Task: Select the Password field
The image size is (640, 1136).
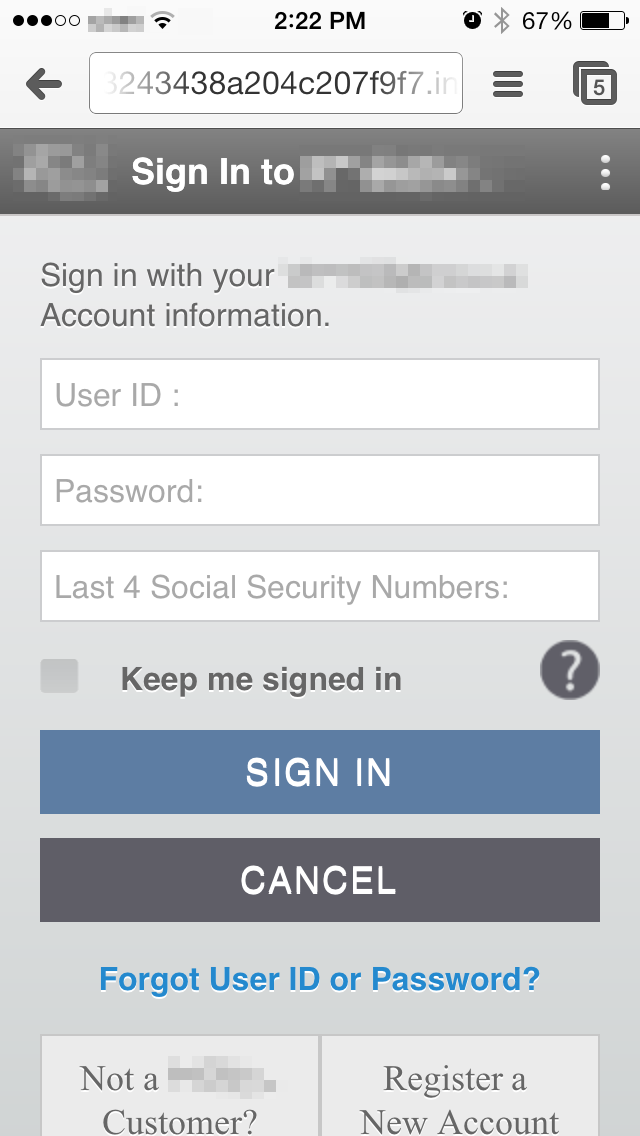Action: (320, 490)
